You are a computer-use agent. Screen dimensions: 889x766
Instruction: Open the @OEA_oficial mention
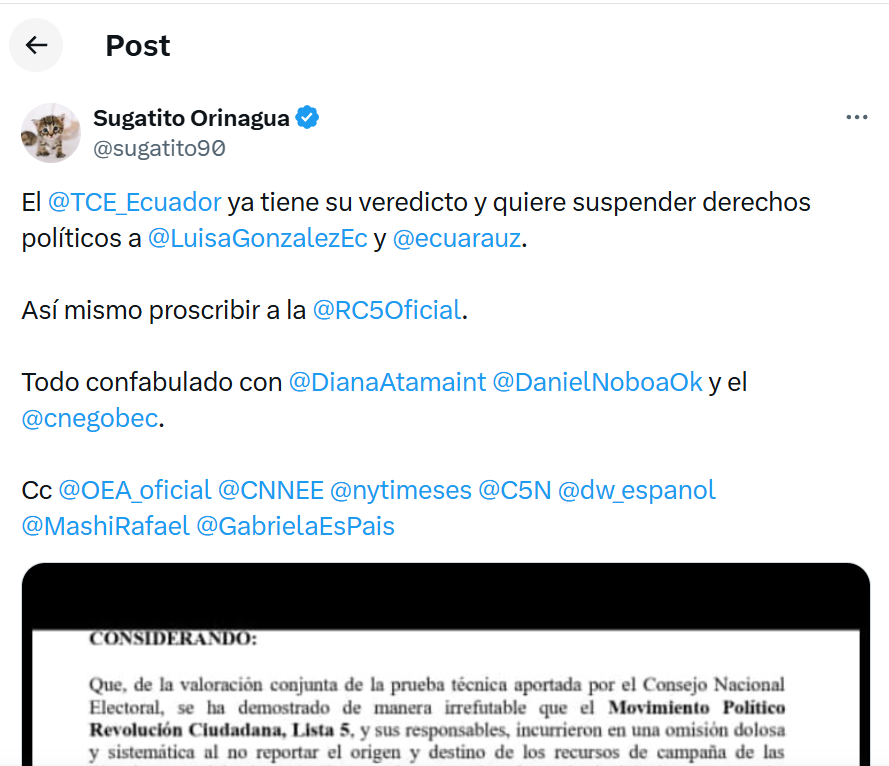(x=135, y=490)
